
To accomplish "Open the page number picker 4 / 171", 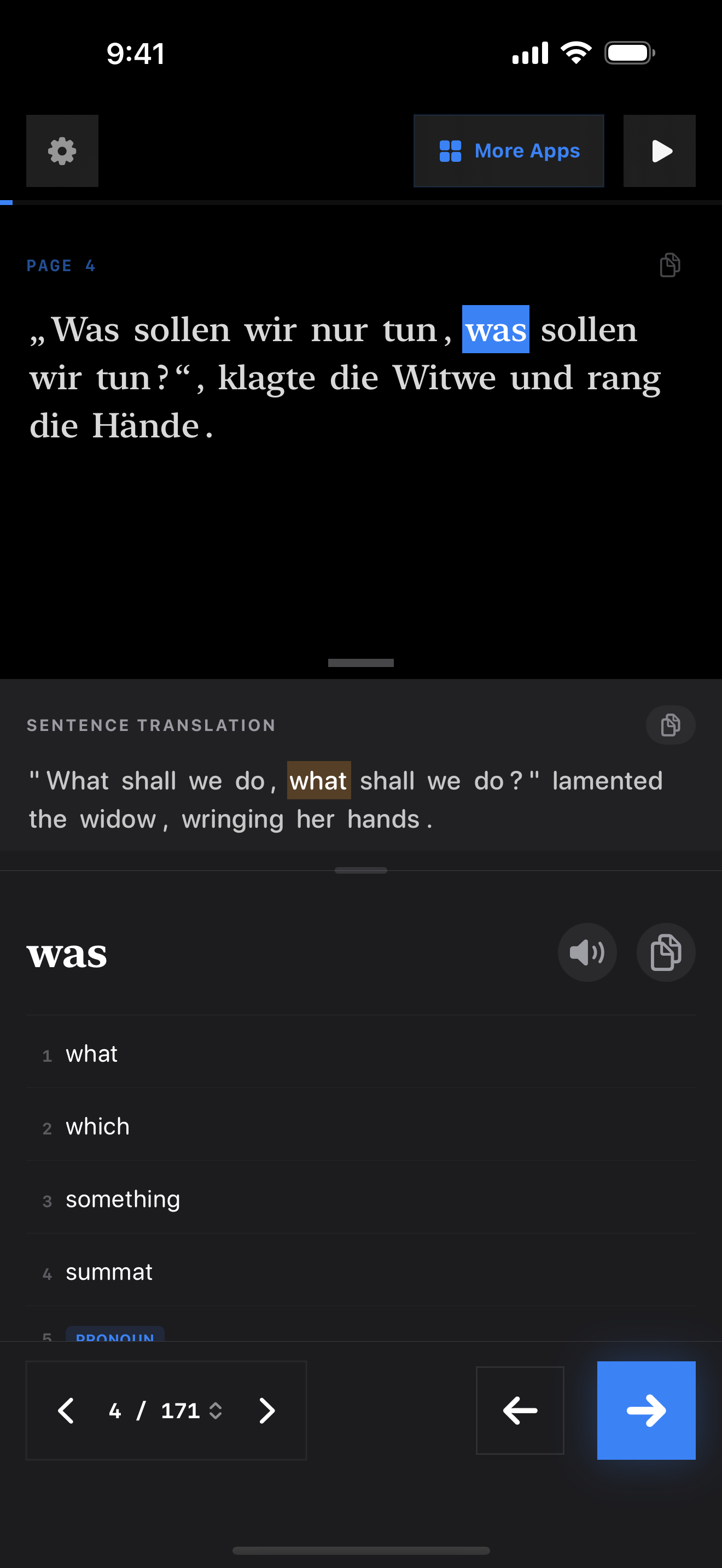I will pos(166,1411).
